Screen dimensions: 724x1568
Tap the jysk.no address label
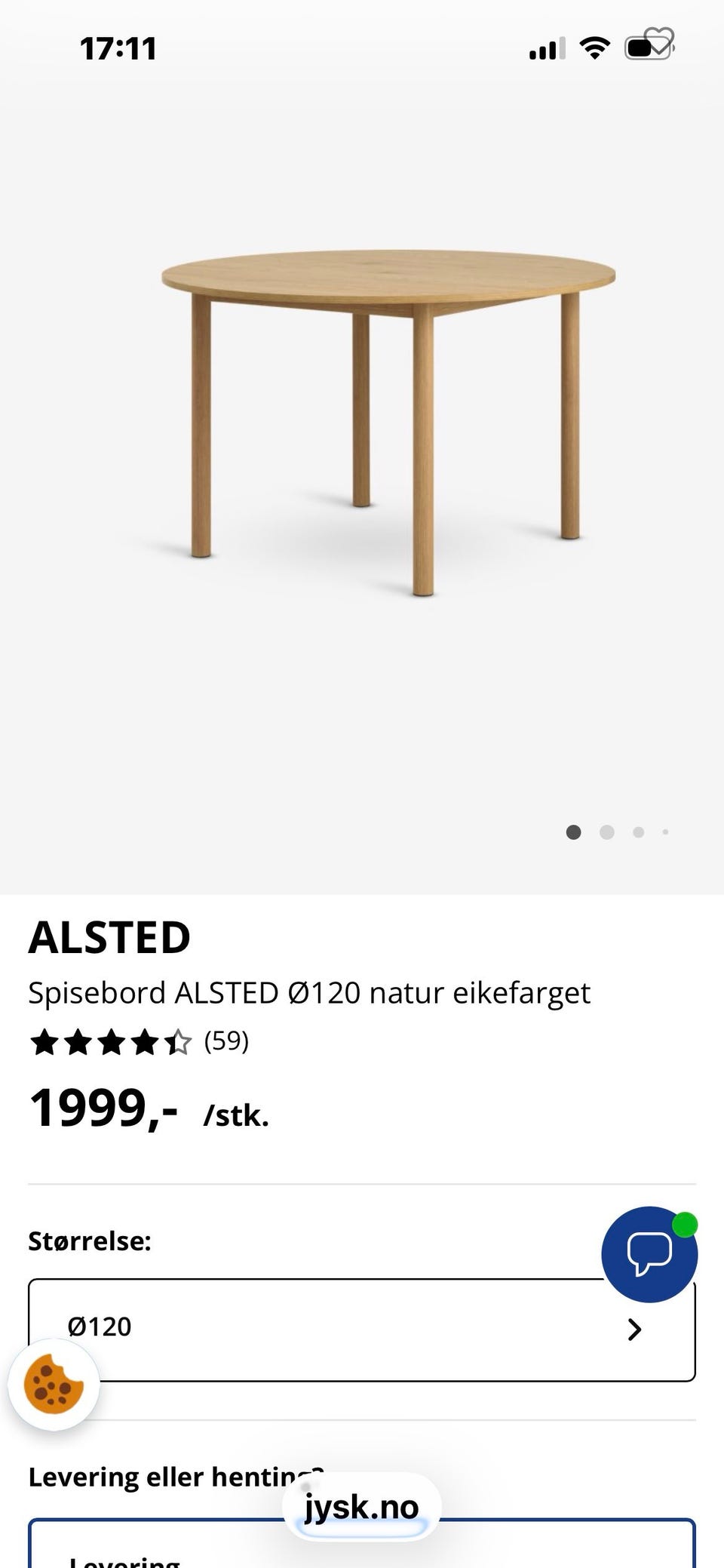[362, 1507]
